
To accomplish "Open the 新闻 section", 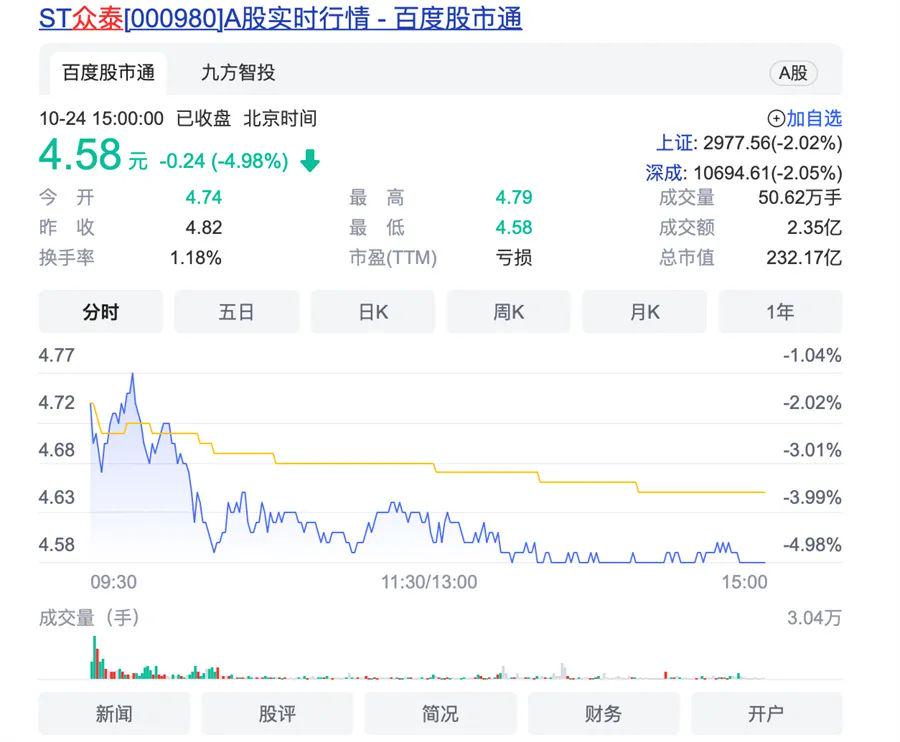I will [114, 714].
